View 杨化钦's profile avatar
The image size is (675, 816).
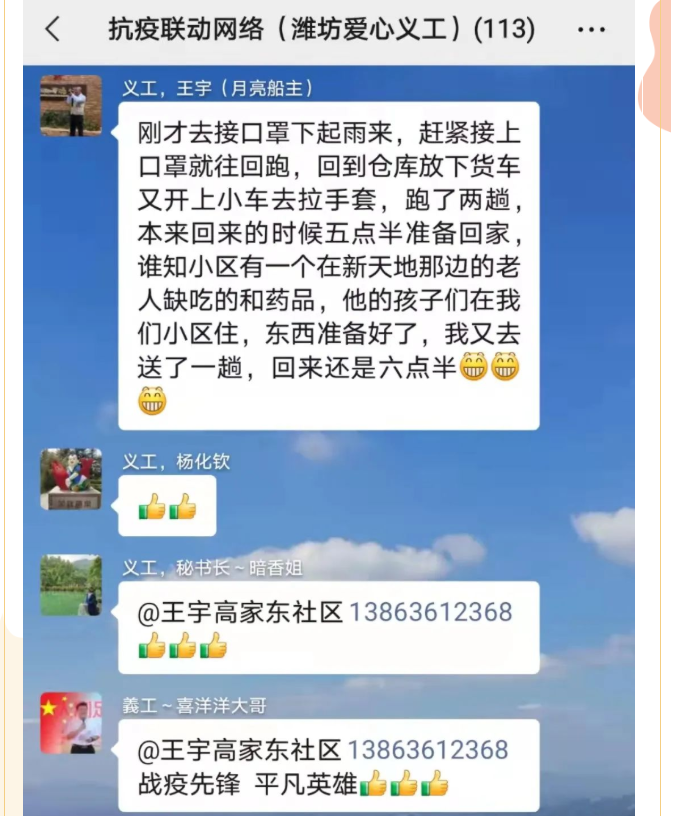pyautogui.click(x=71, y=479)
